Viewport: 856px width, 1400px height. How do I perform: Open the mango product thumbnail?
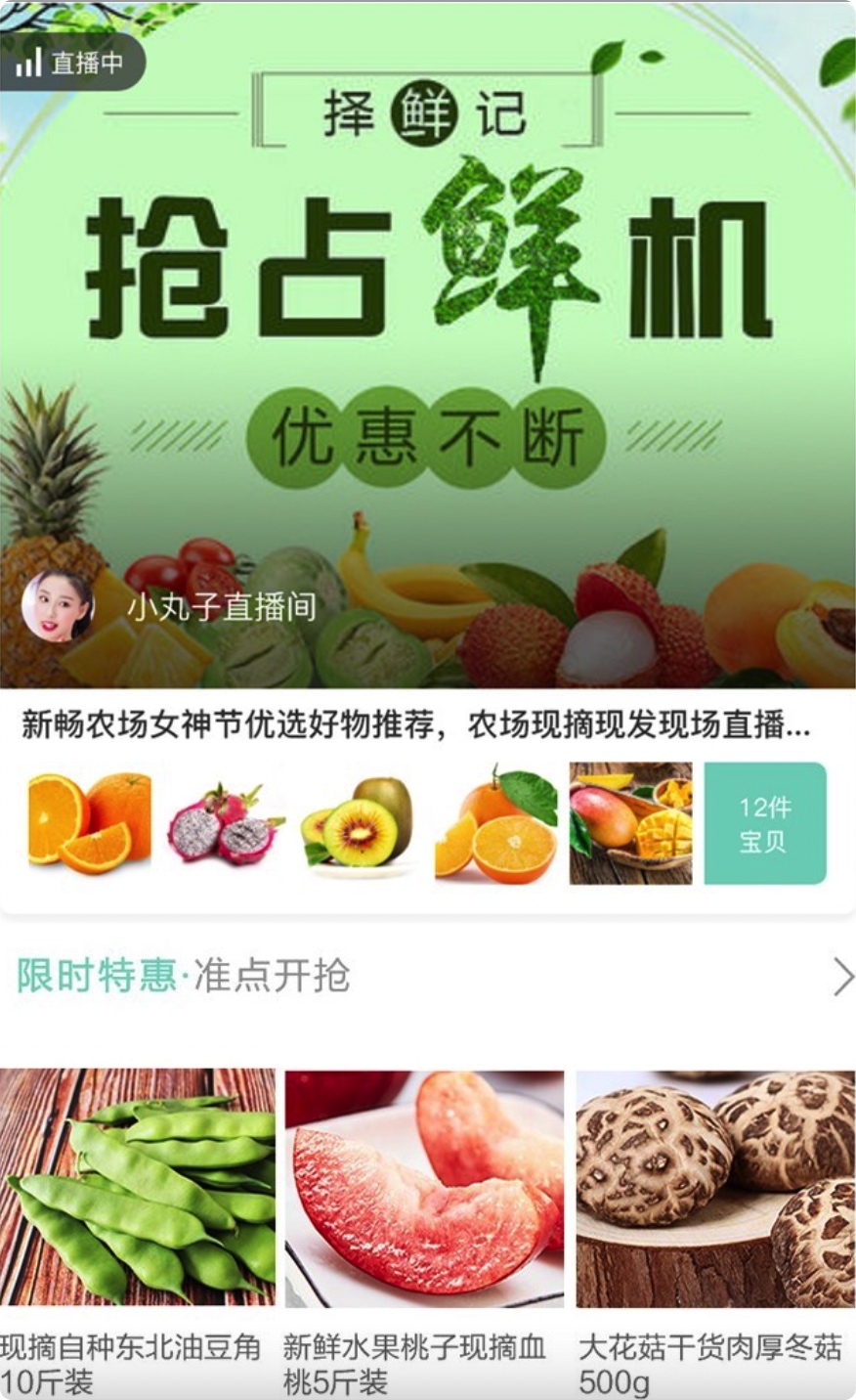(x=630, y=823)
